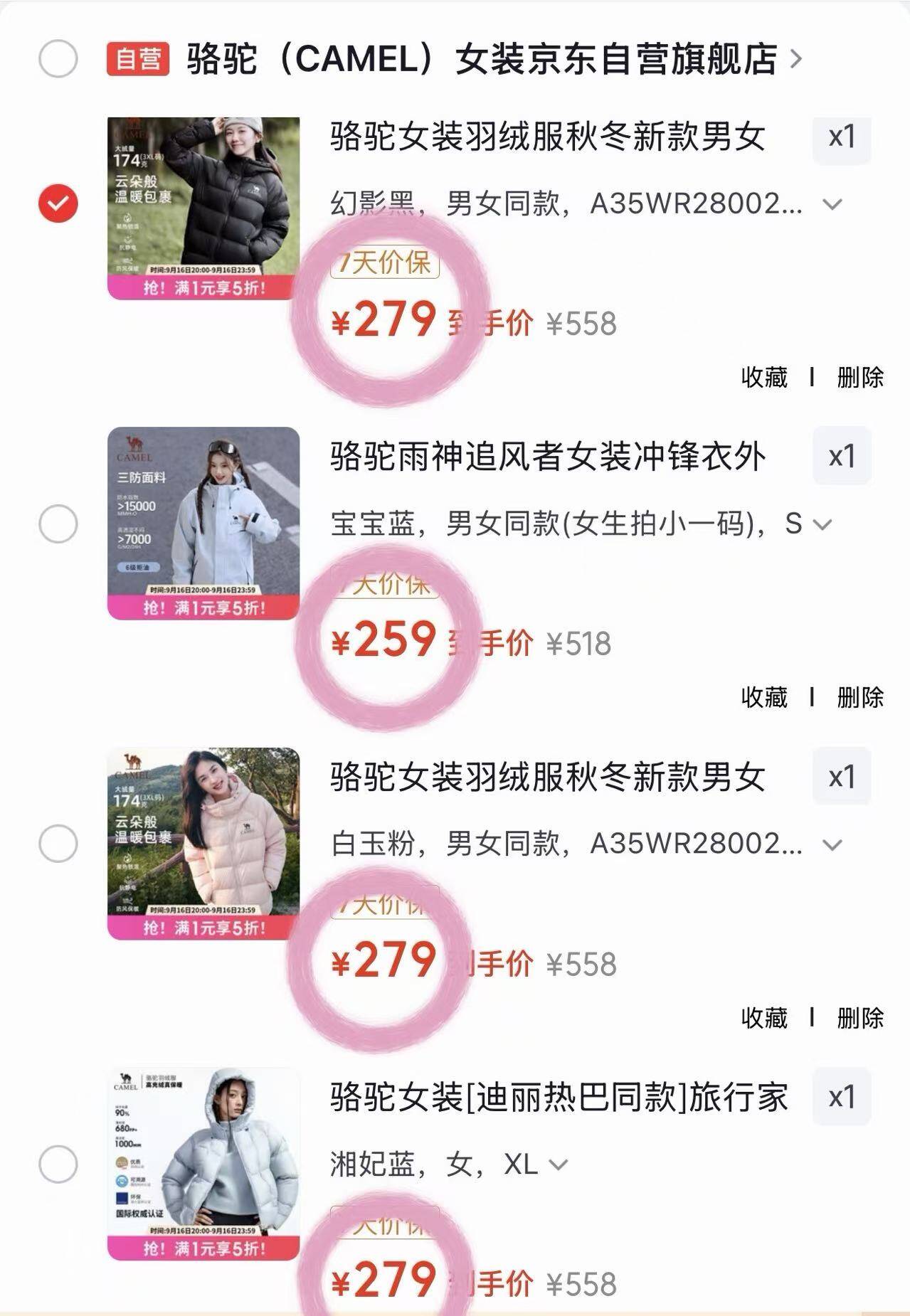Check the 宝宝蓝 冲锋衣 item
910x1316 pixels.
[58, 524]
